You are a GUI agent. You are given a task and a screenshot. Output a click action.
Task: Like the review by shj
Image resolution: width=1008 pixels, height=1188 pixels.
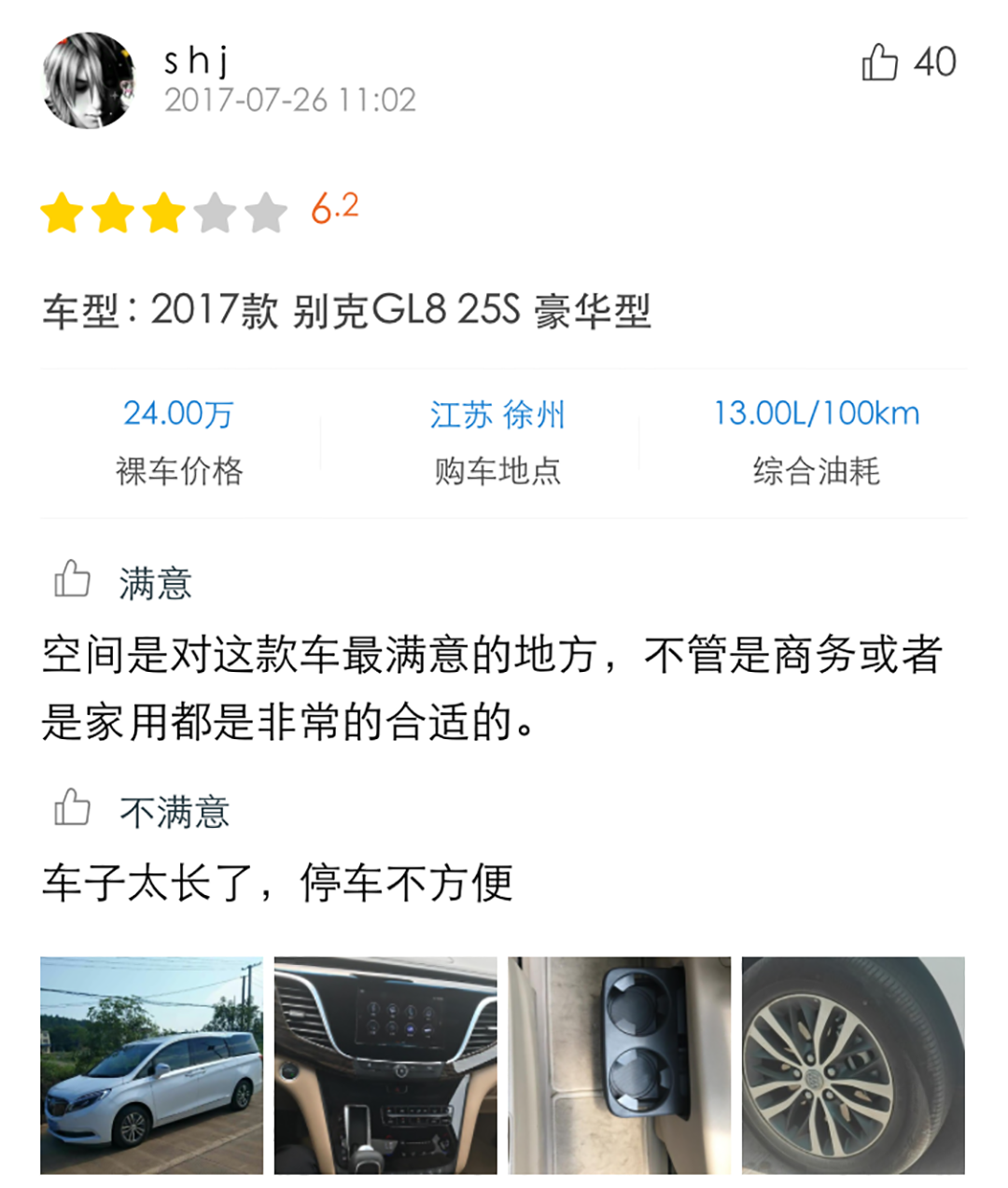(x=880, y=63)
